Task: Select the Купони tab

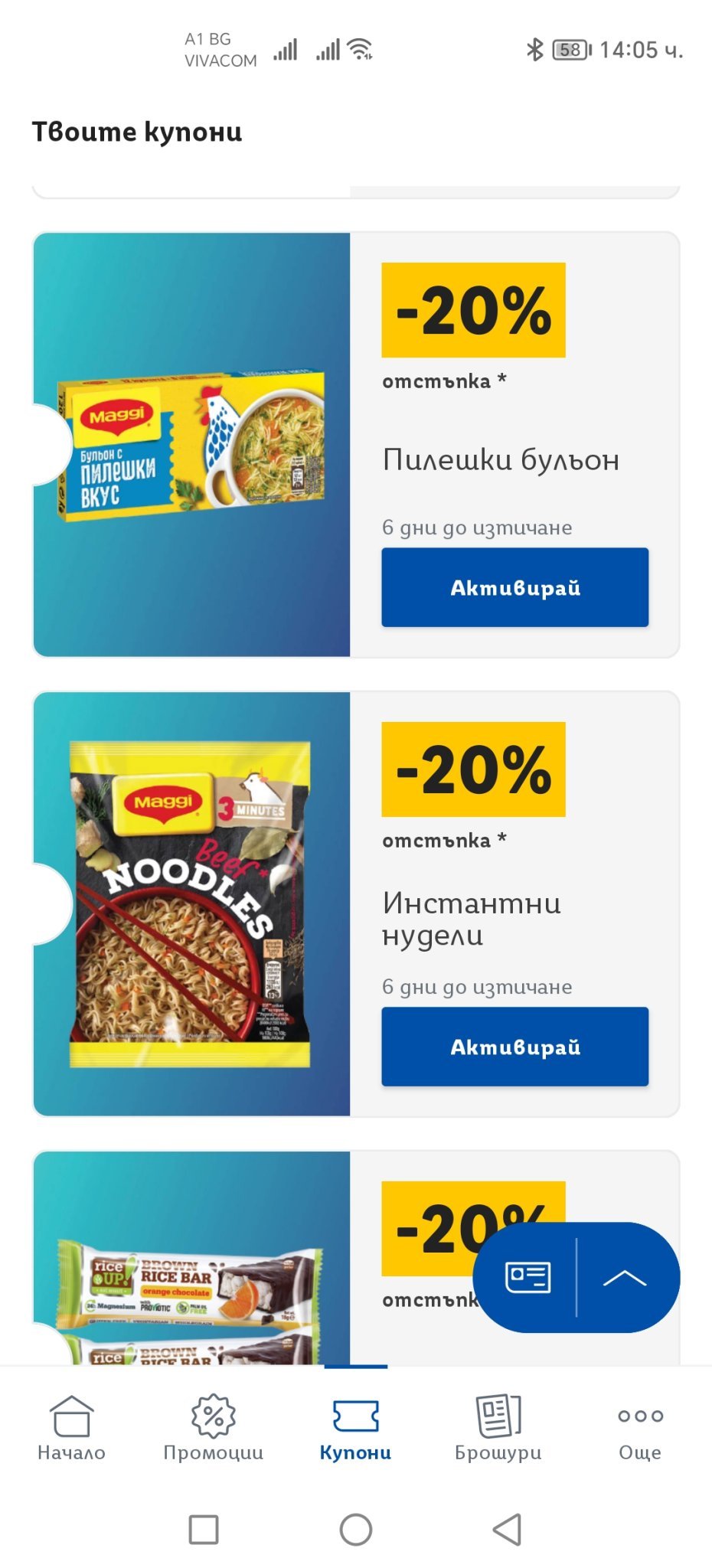Action: 355,1427
